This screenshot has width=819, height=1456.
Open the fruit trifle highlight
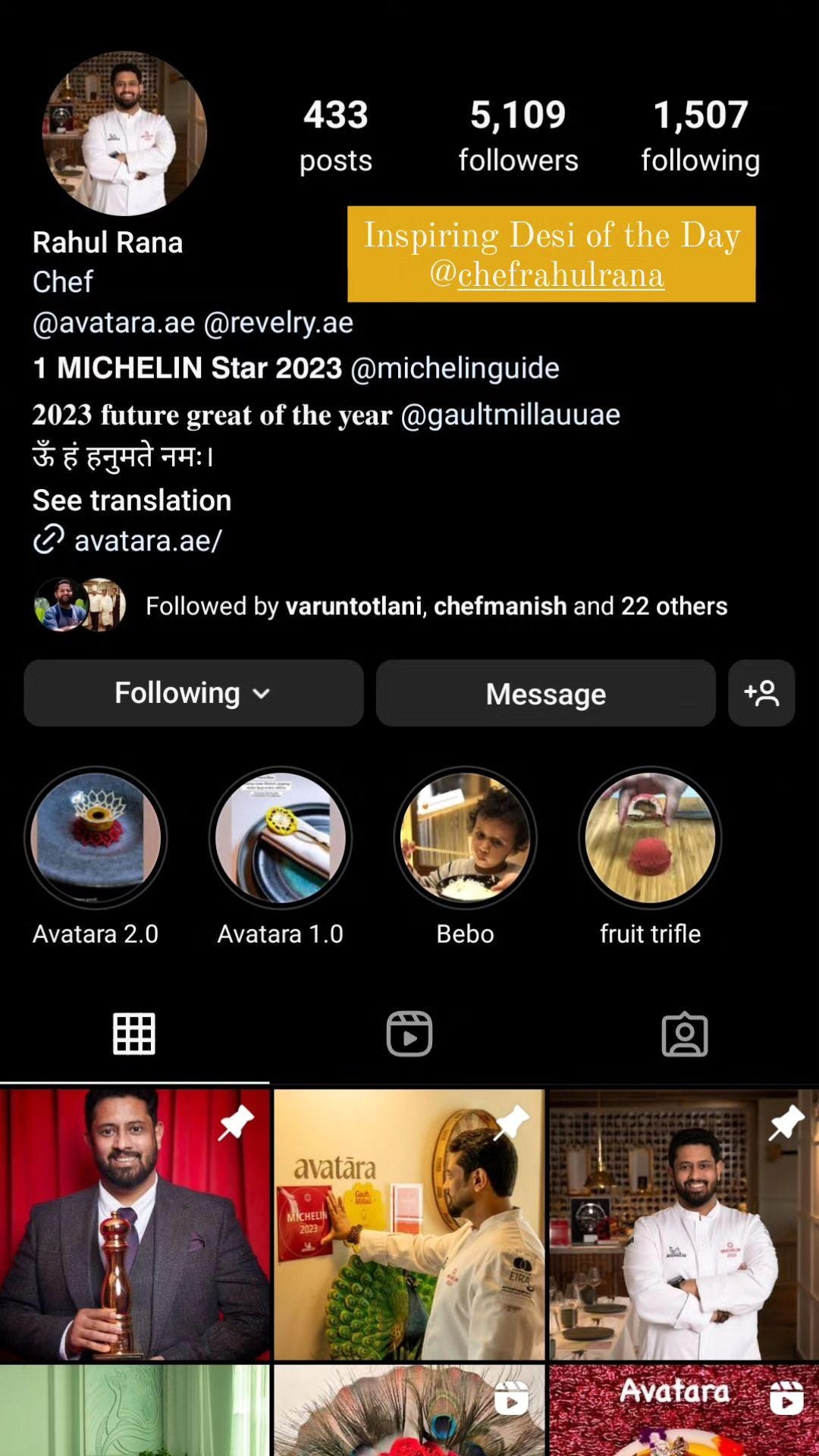point(650,838)
